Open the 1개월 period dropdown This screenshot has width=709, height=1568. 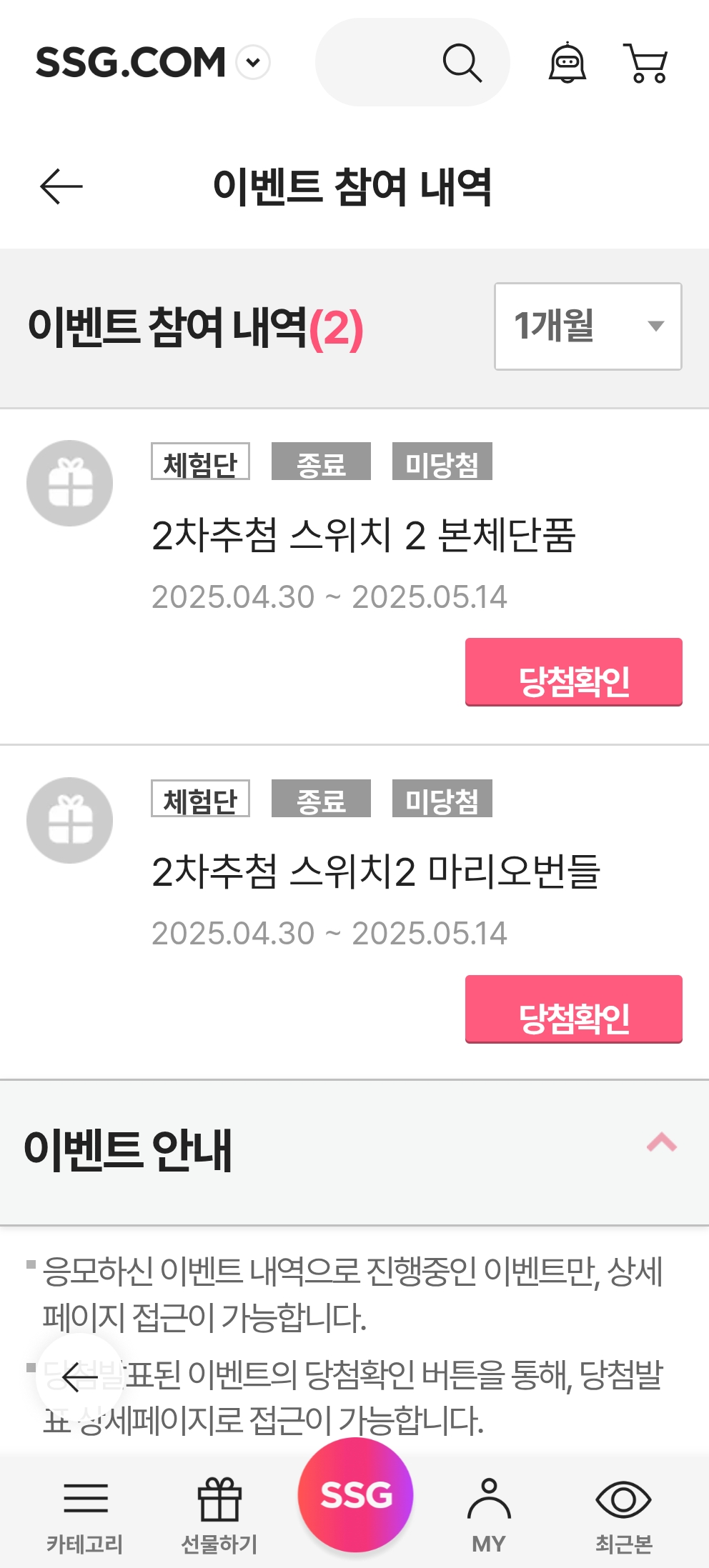[x=587, y=326]
